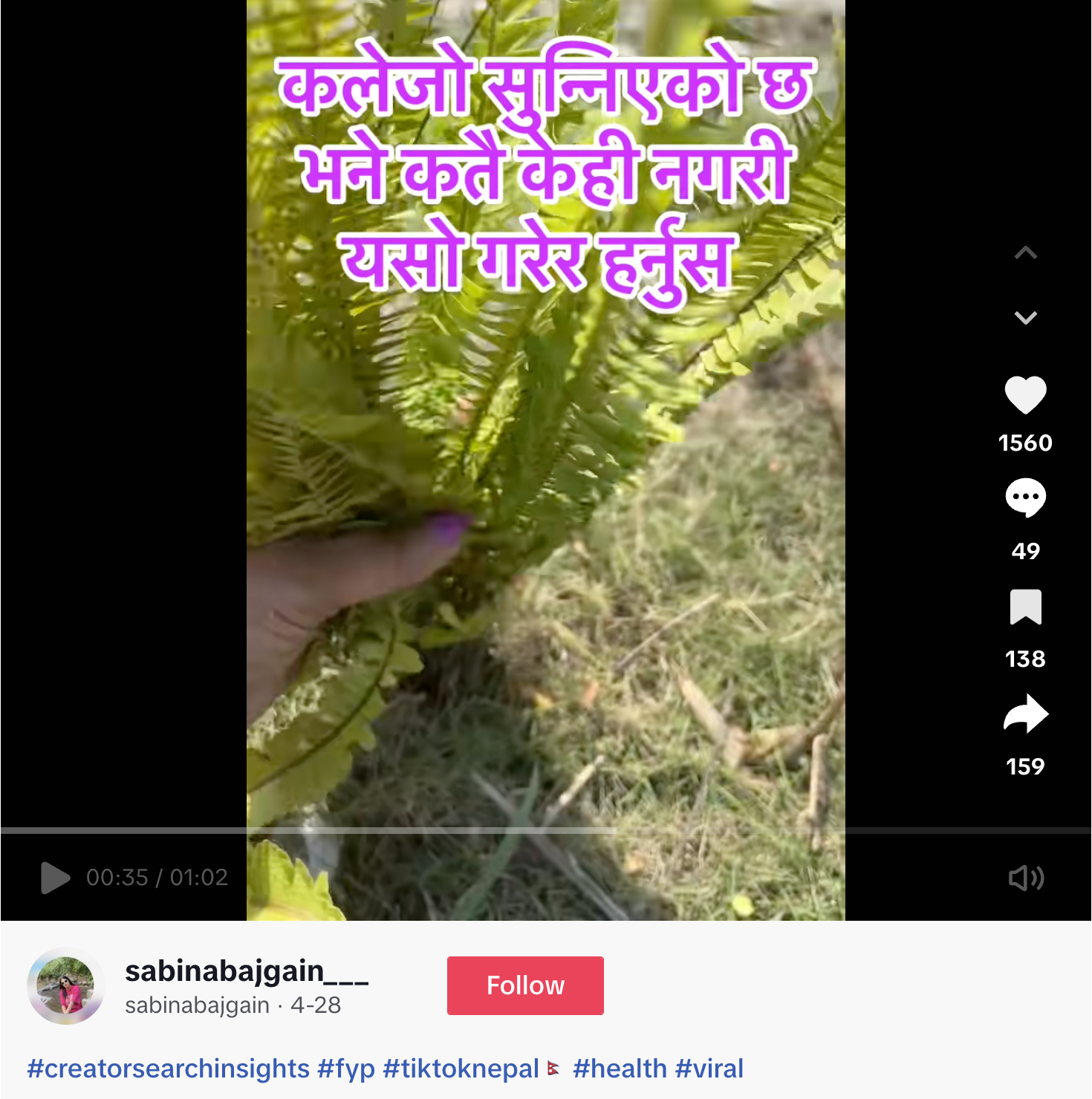The image size is (1092, 1099).
Task: Bookmark this video to favorites
Action: click(x=1025, y=607)
